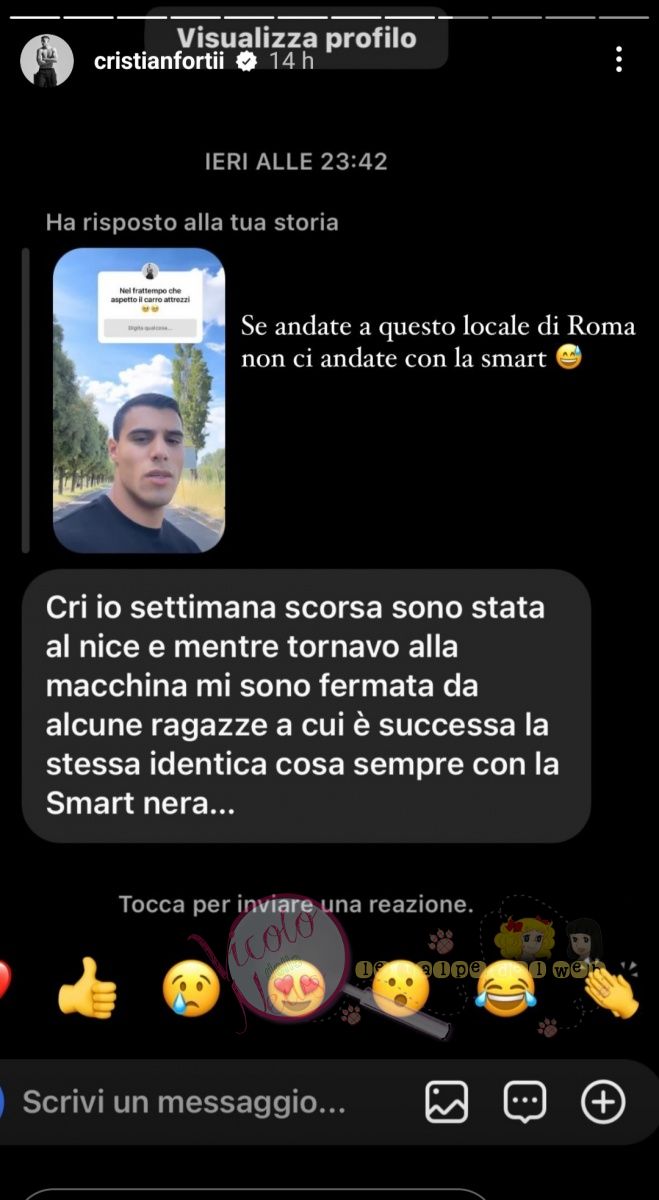Open cristianfortii's profile picture
Viewport: 659px width, 1200px height.
[x=47, y=60]
